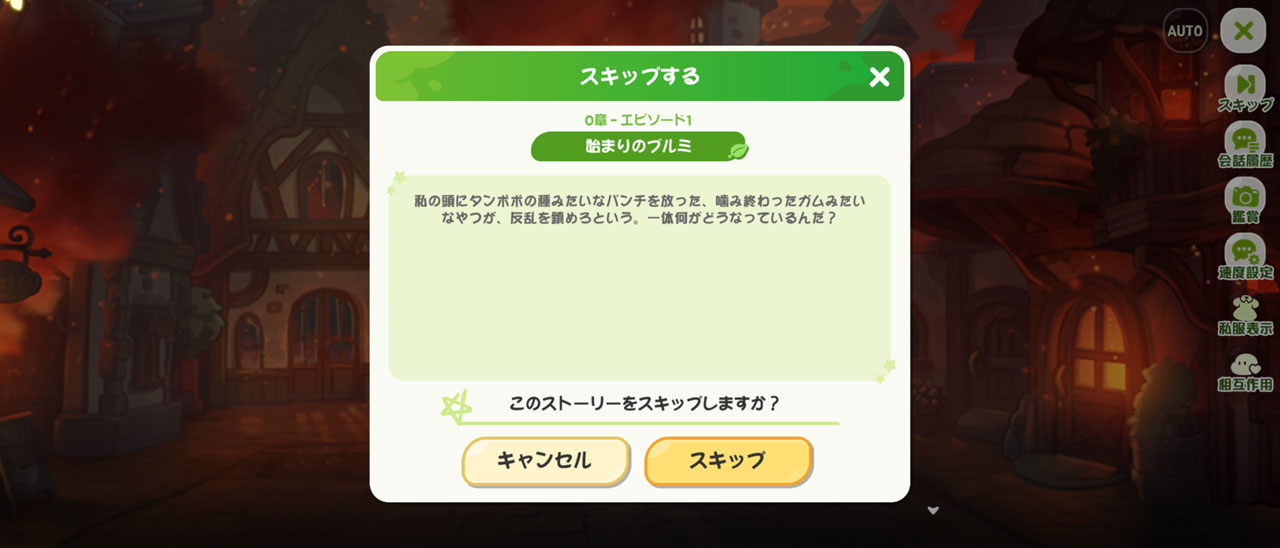The height and width of the screenshot is (548, 1280).
Task: Open 速度設定 speed settings
Action: coord(1245,256)
